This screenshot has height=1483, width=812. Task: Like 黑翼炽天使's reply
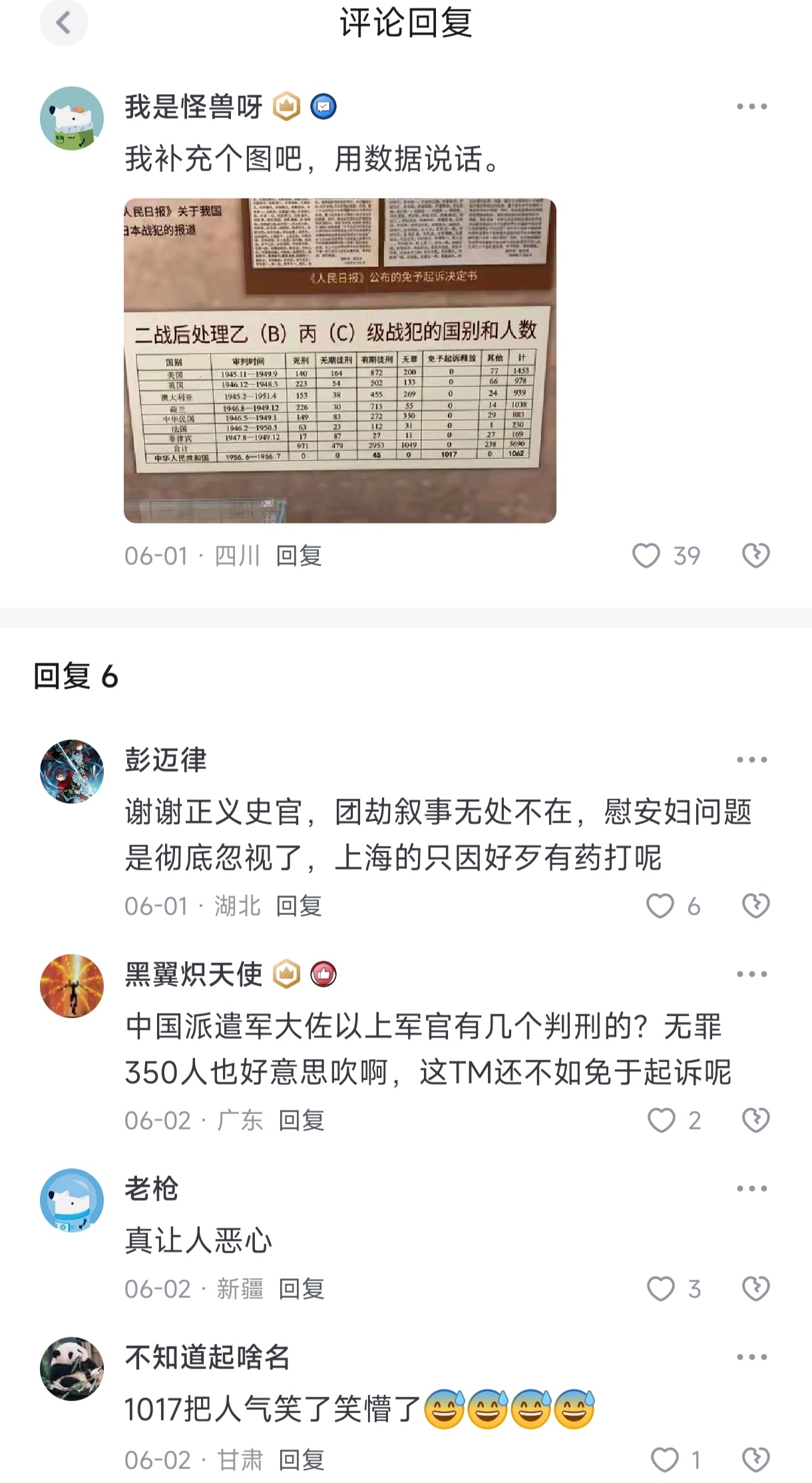(x=662, y=1120)
